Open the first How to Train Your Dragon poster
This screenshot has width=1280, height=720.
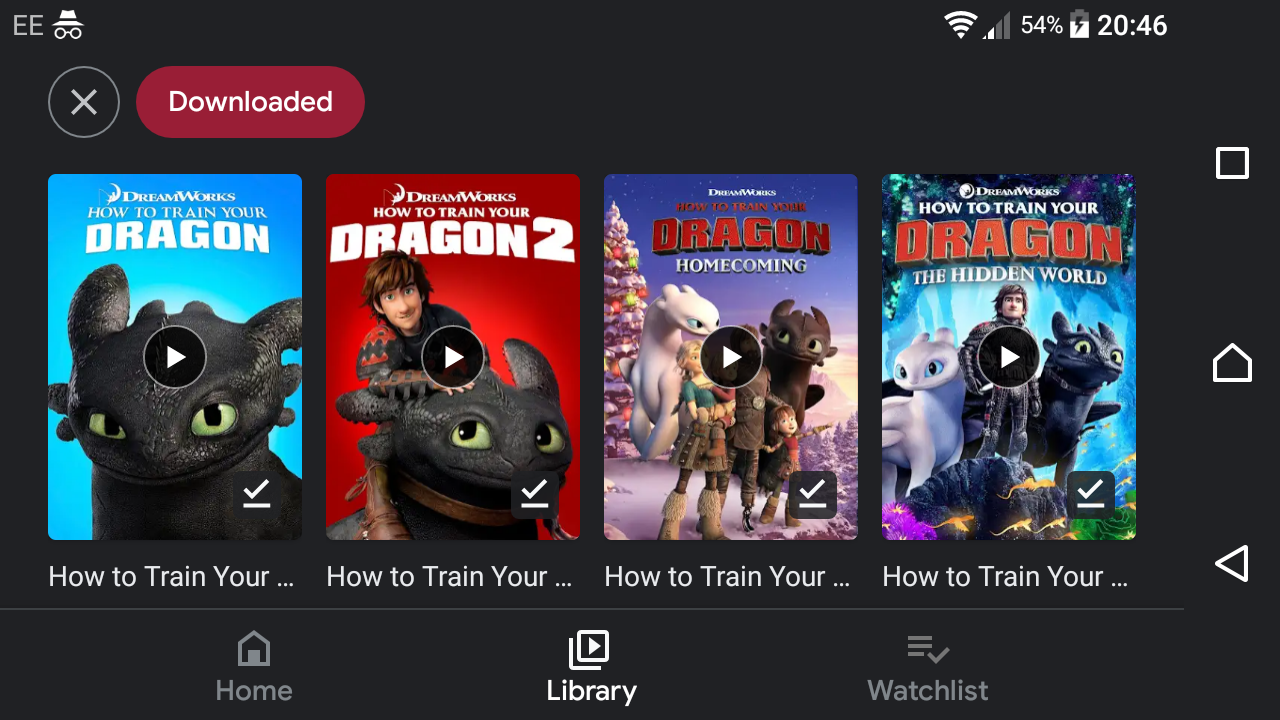[x=175, y=260]
